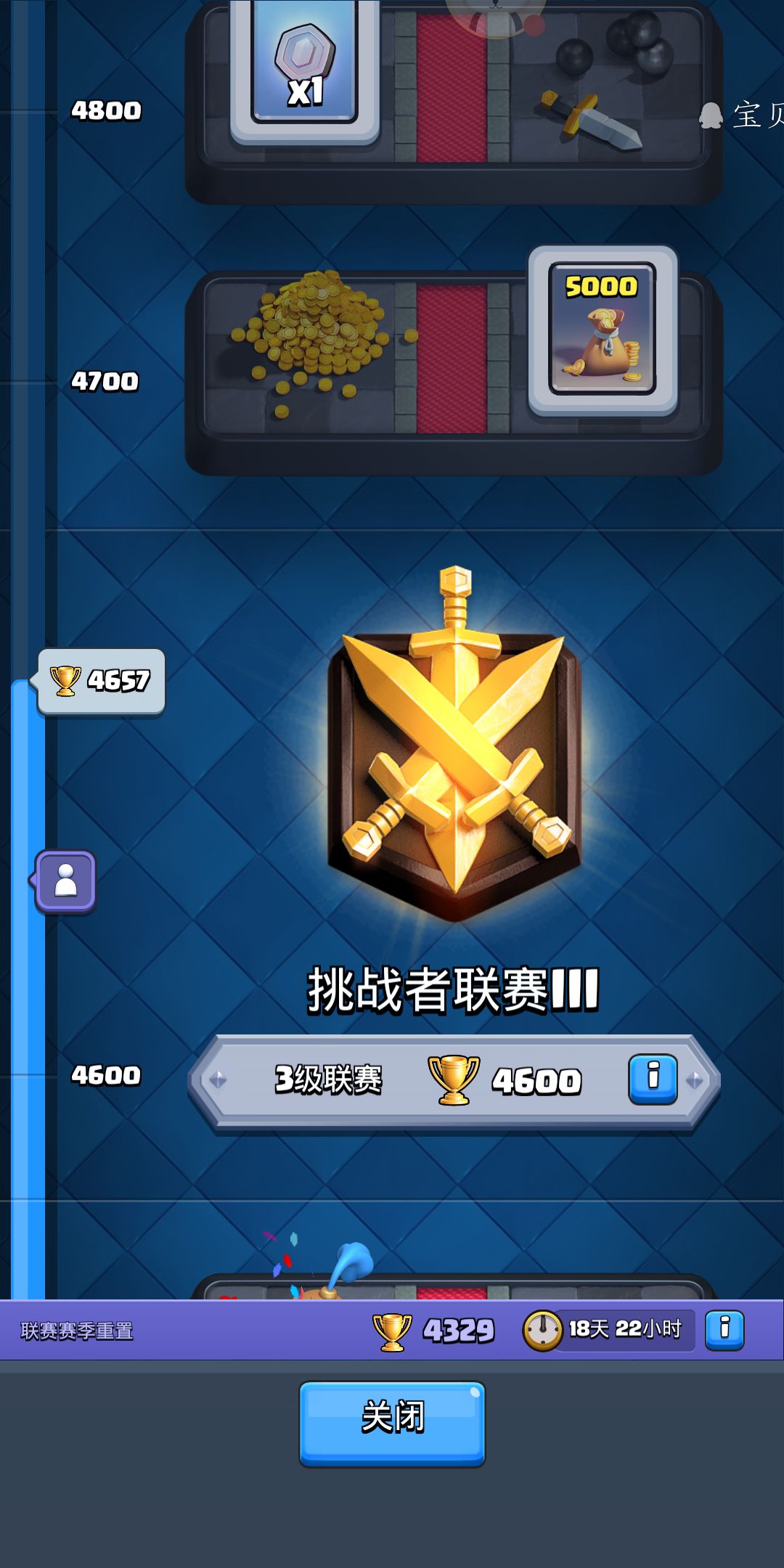Tap the 5000 gold reward card
This screenshot has height=1568, width=784.
pos(603,330)
